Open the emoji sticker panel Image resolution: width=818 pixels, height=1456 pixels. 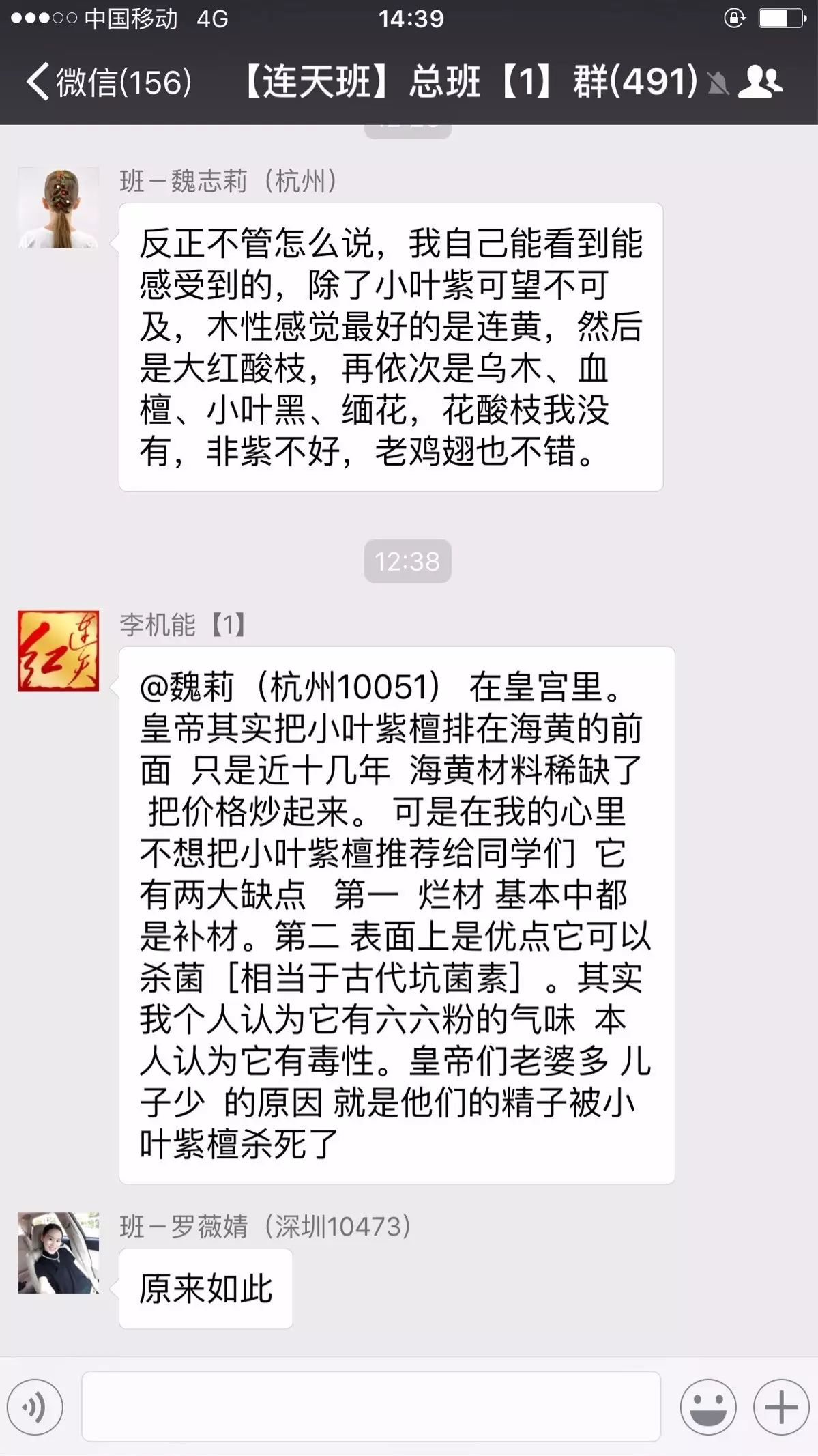click(707, 1407)
